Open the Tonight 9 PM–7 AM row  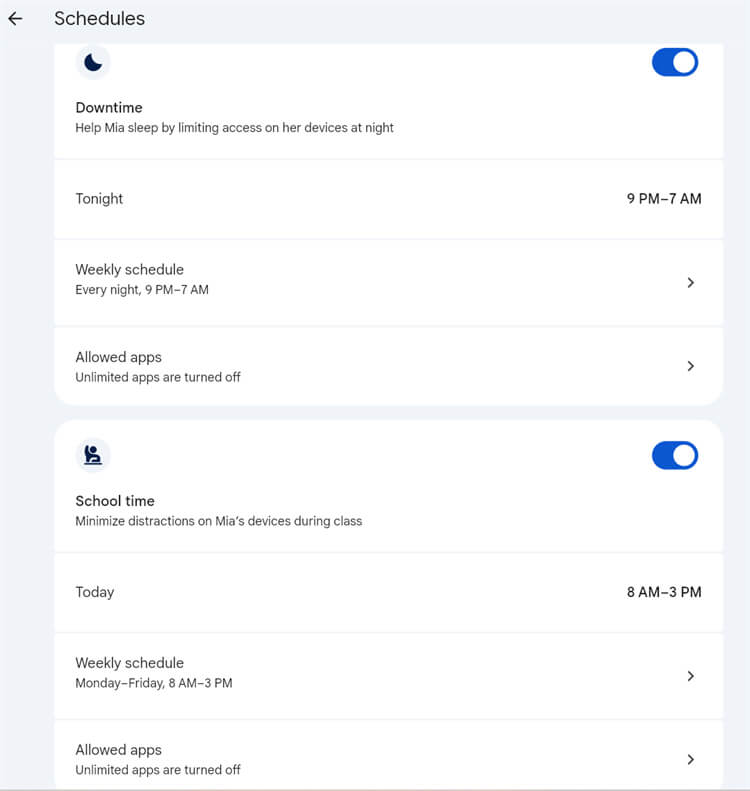pos(388,199)
